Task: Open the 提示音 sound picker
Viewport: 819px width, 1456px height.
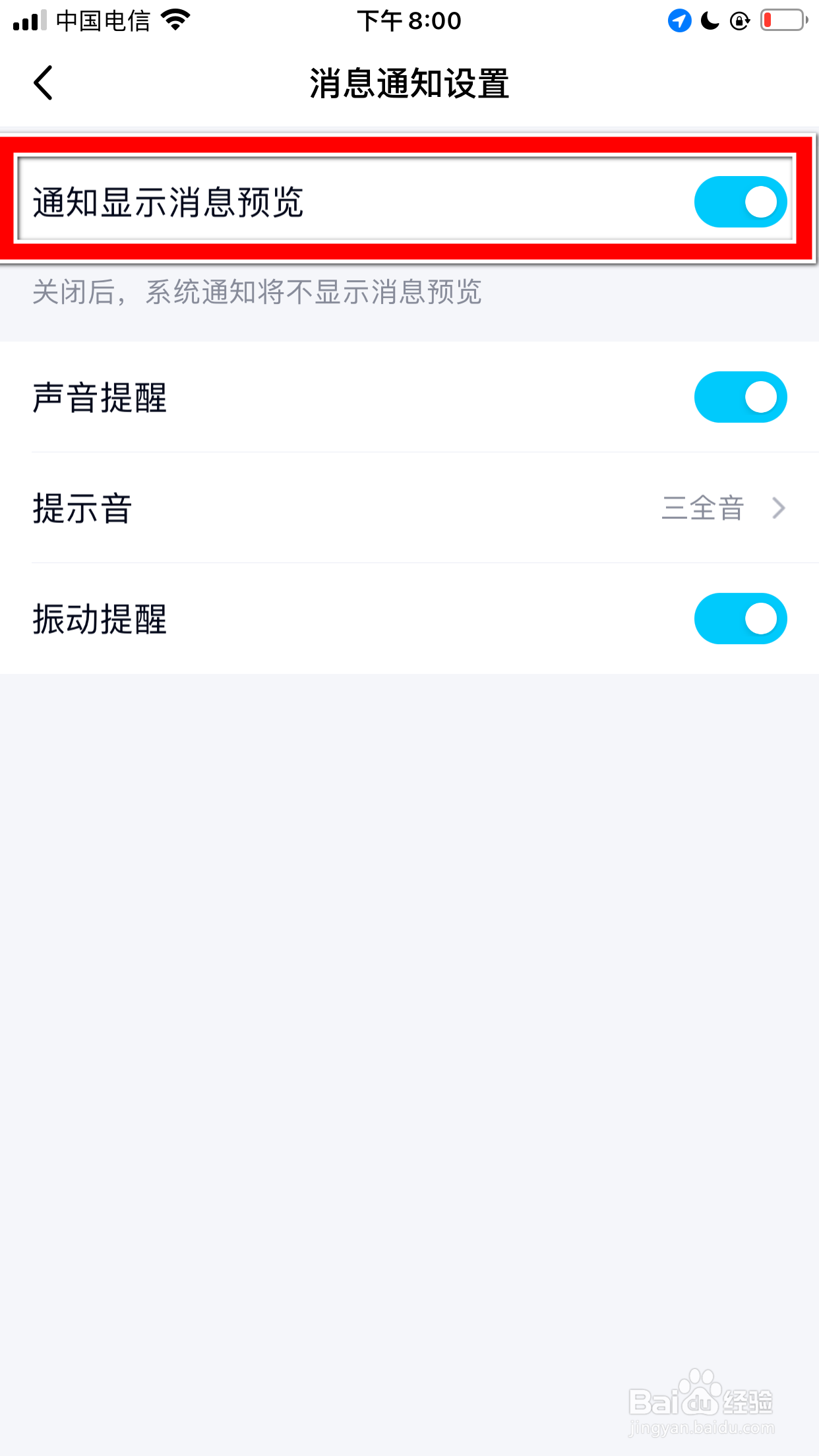Action: [409, 508]
